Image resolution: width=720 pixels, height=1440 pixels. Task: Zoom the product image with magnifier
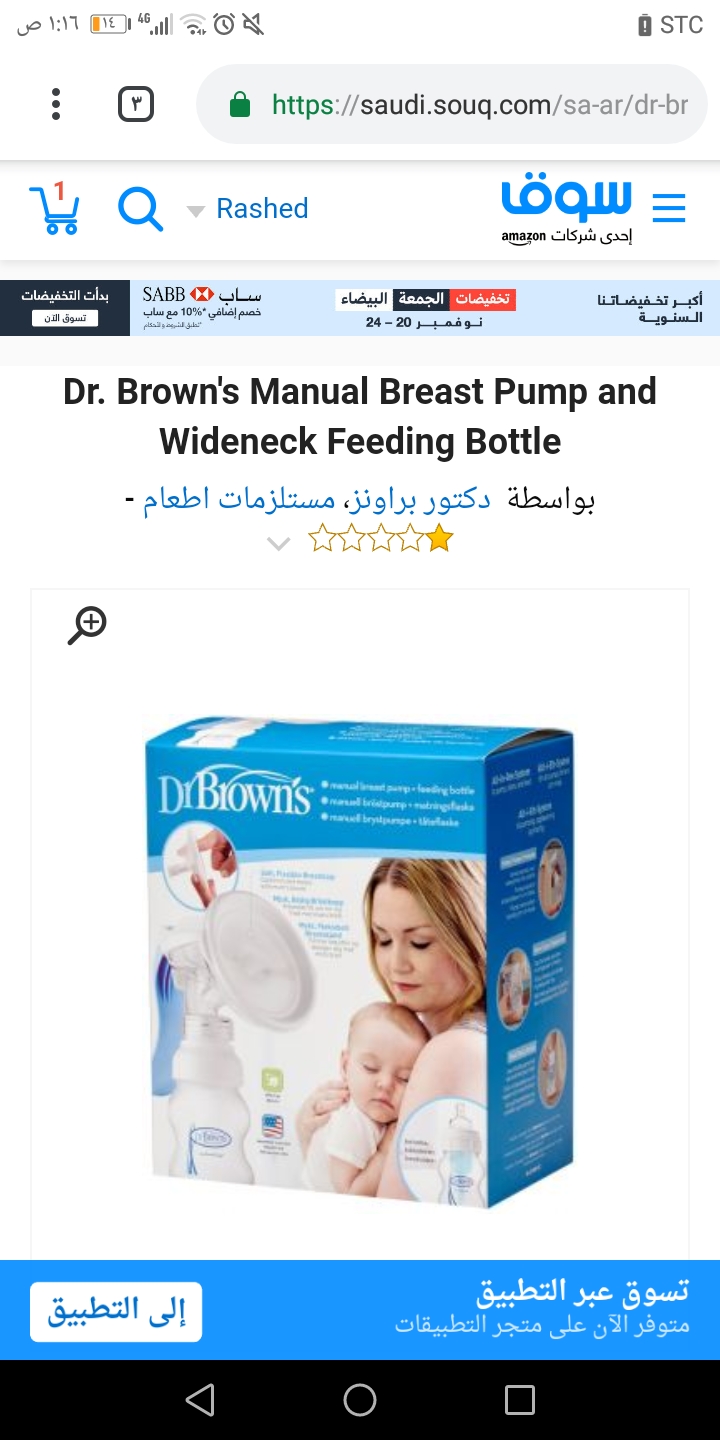tap(87, 625)
